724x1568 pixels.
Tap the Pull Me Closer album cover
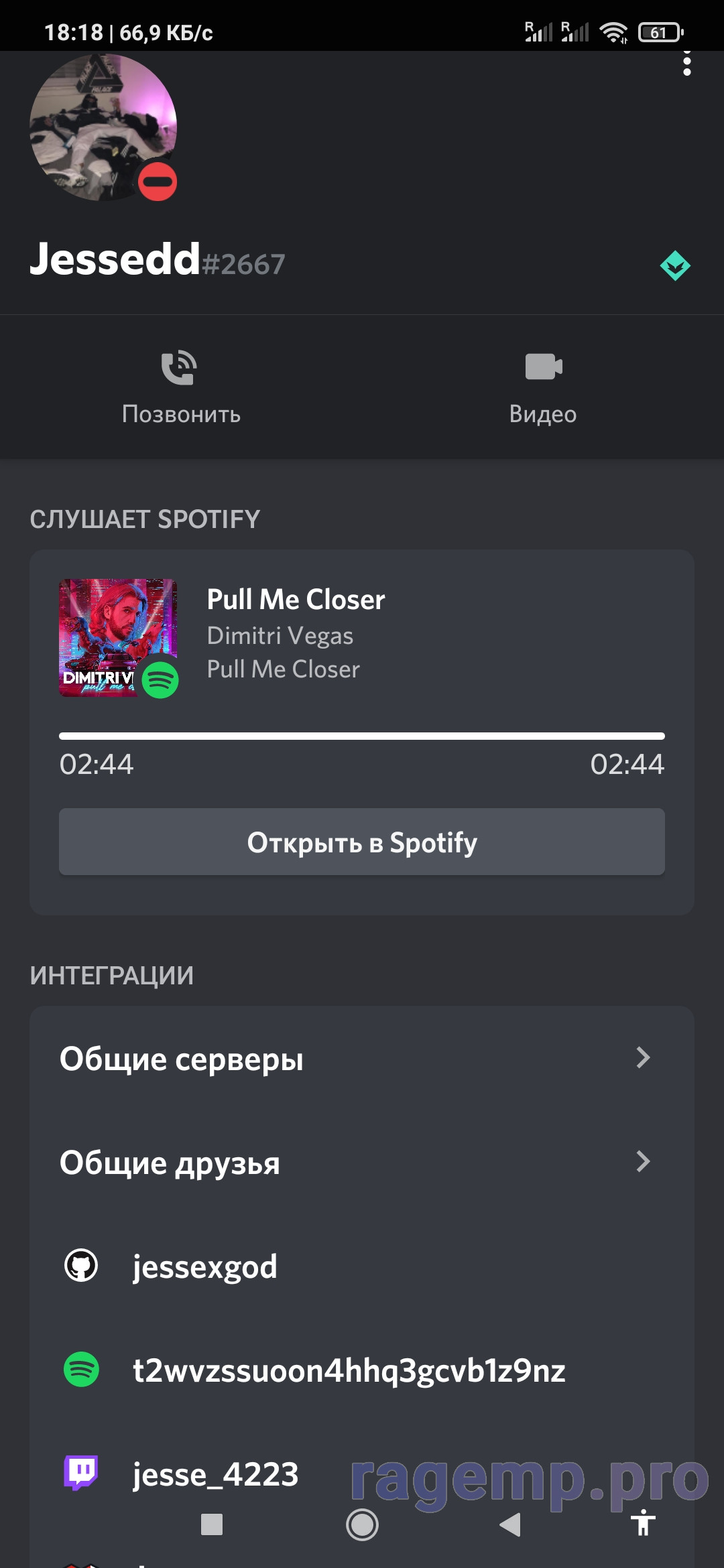coord(117,638)
